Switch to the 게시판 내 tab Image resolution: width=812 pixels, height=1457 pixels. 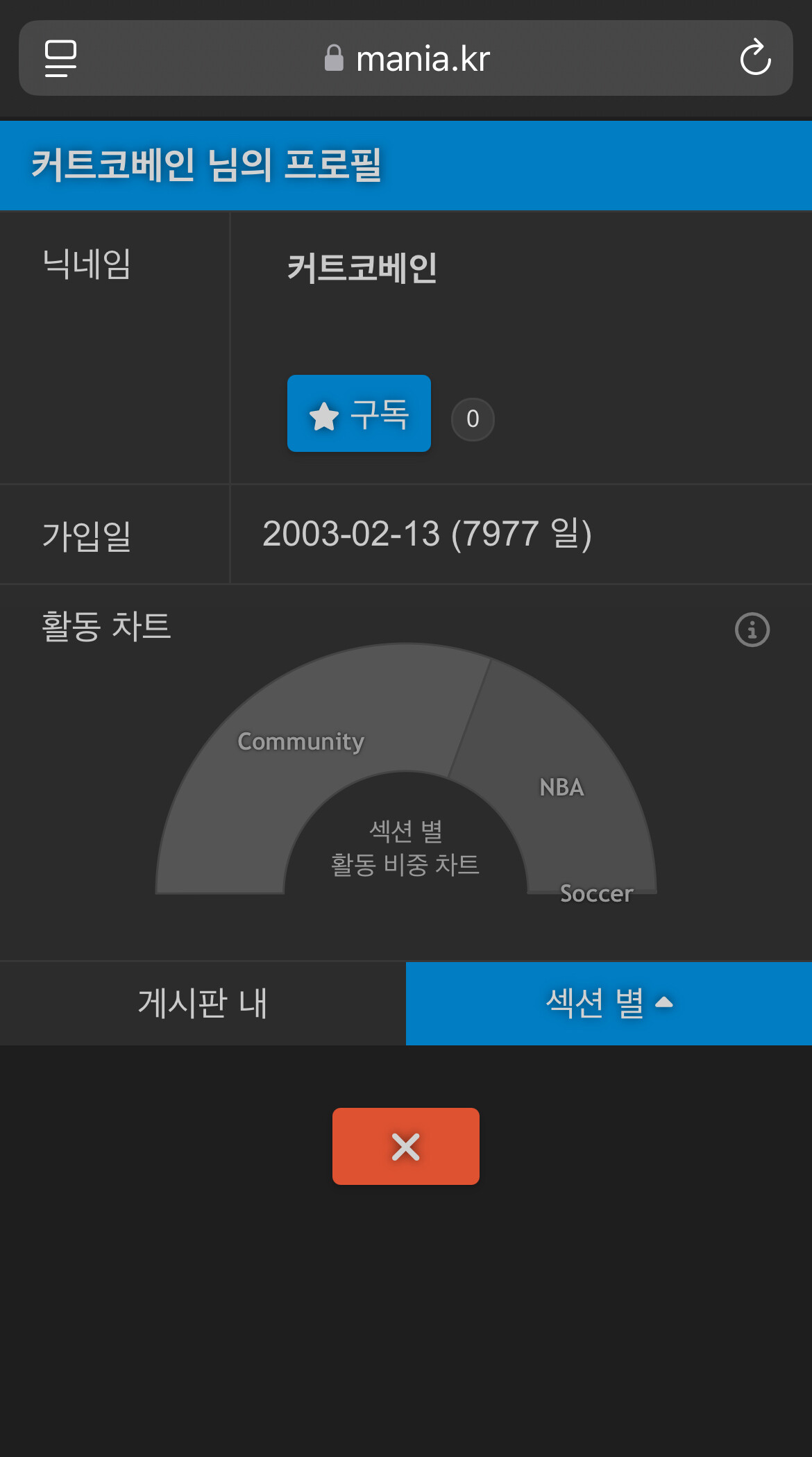203,1004
